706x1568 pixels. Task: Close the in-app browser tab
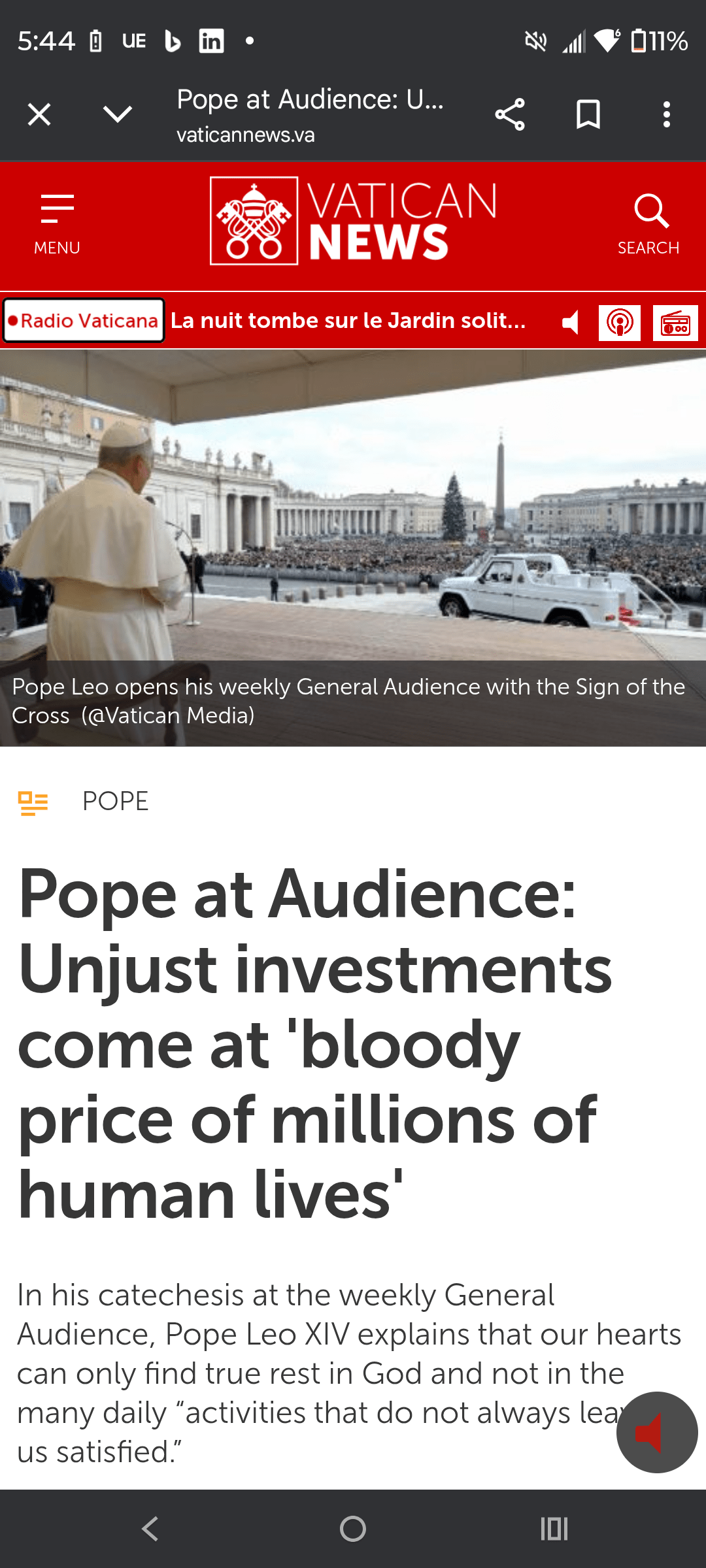[39, 115]
